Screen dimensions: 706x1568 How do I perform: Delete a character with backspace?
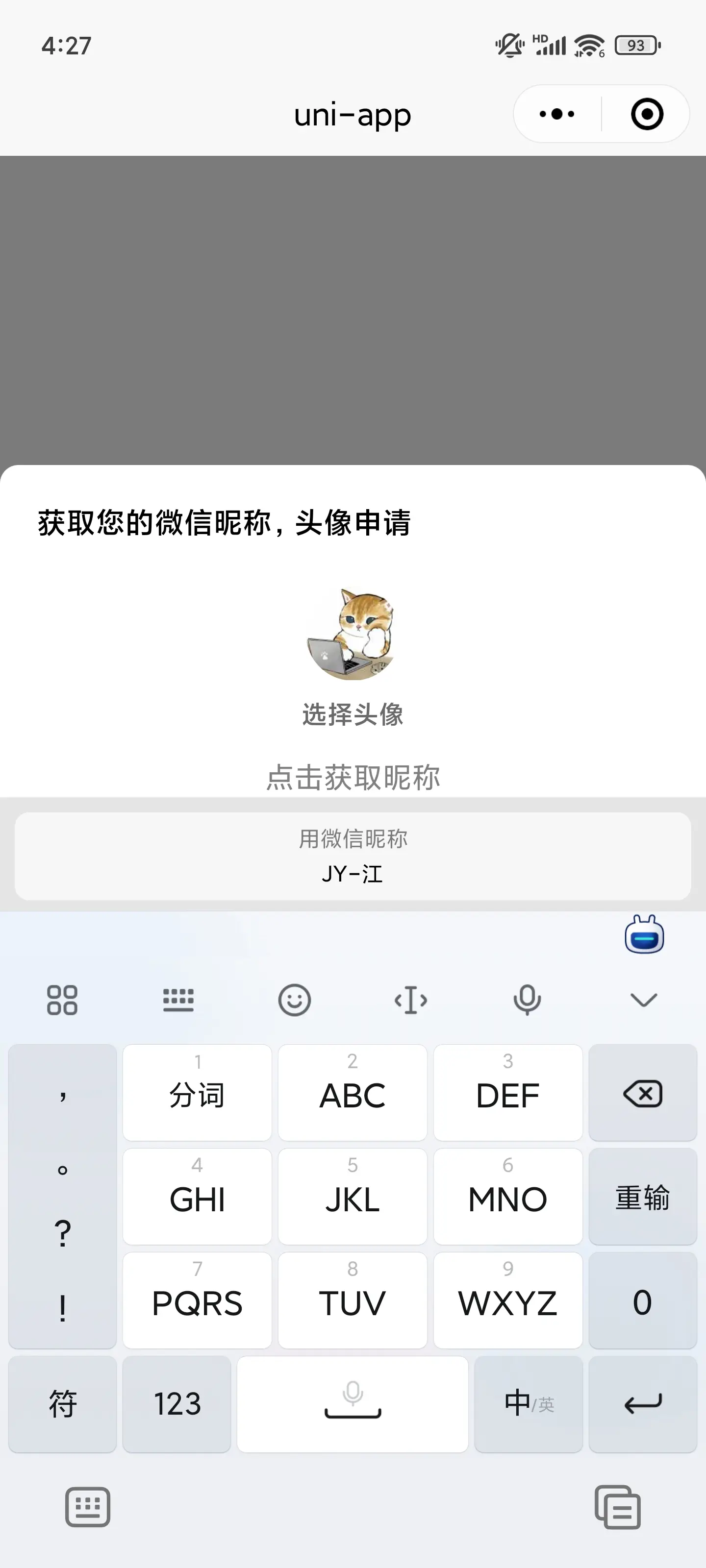click(x=643, y=1094)
